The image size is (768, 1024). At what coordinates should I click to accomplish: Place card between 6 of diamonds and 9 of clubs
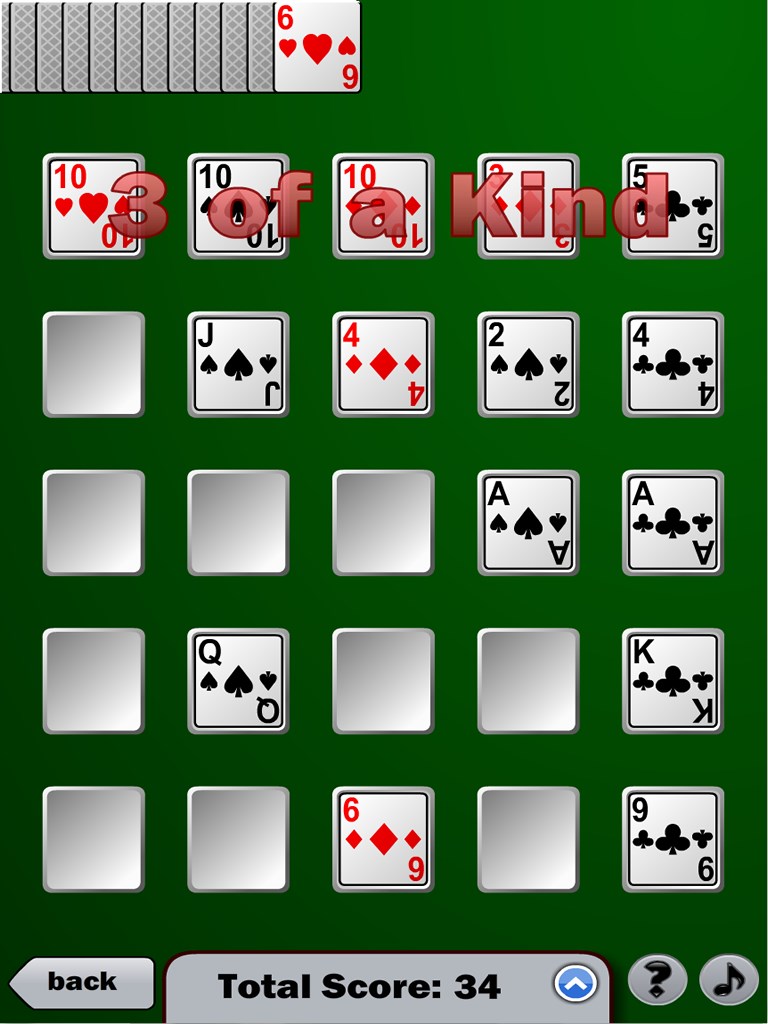tap(528, 839)
